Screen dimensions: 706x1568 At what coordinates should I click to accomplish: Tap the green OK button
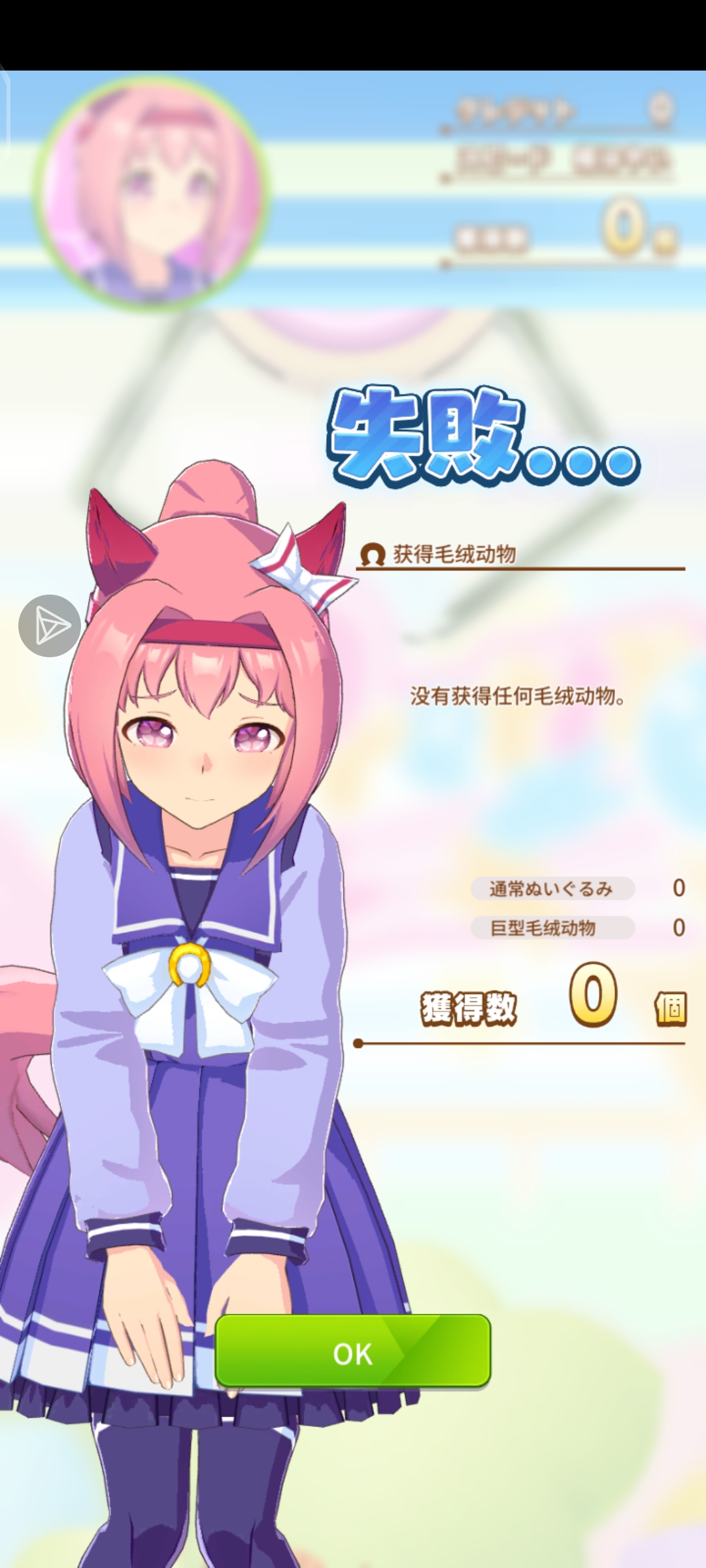click(x=353, y=1352)
